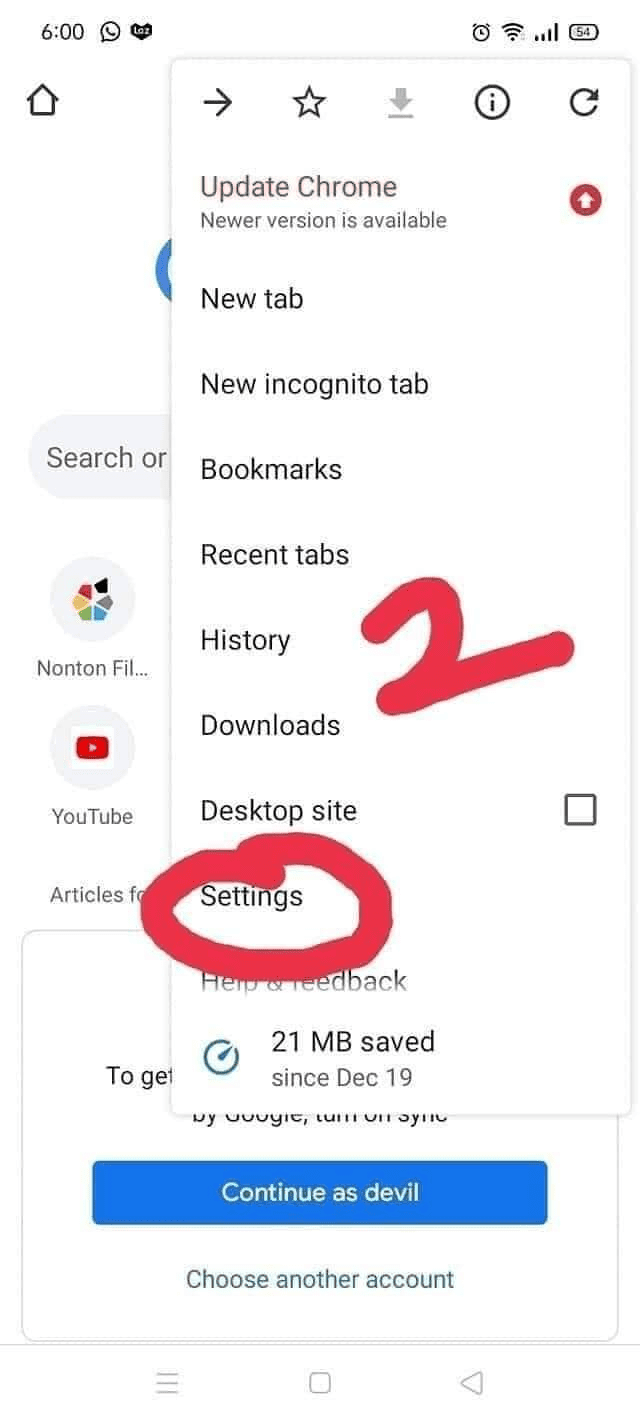Open the YouTube shortcut
Screen dimensions: 640x1422
pyautogui.click(x=92, y=748)
